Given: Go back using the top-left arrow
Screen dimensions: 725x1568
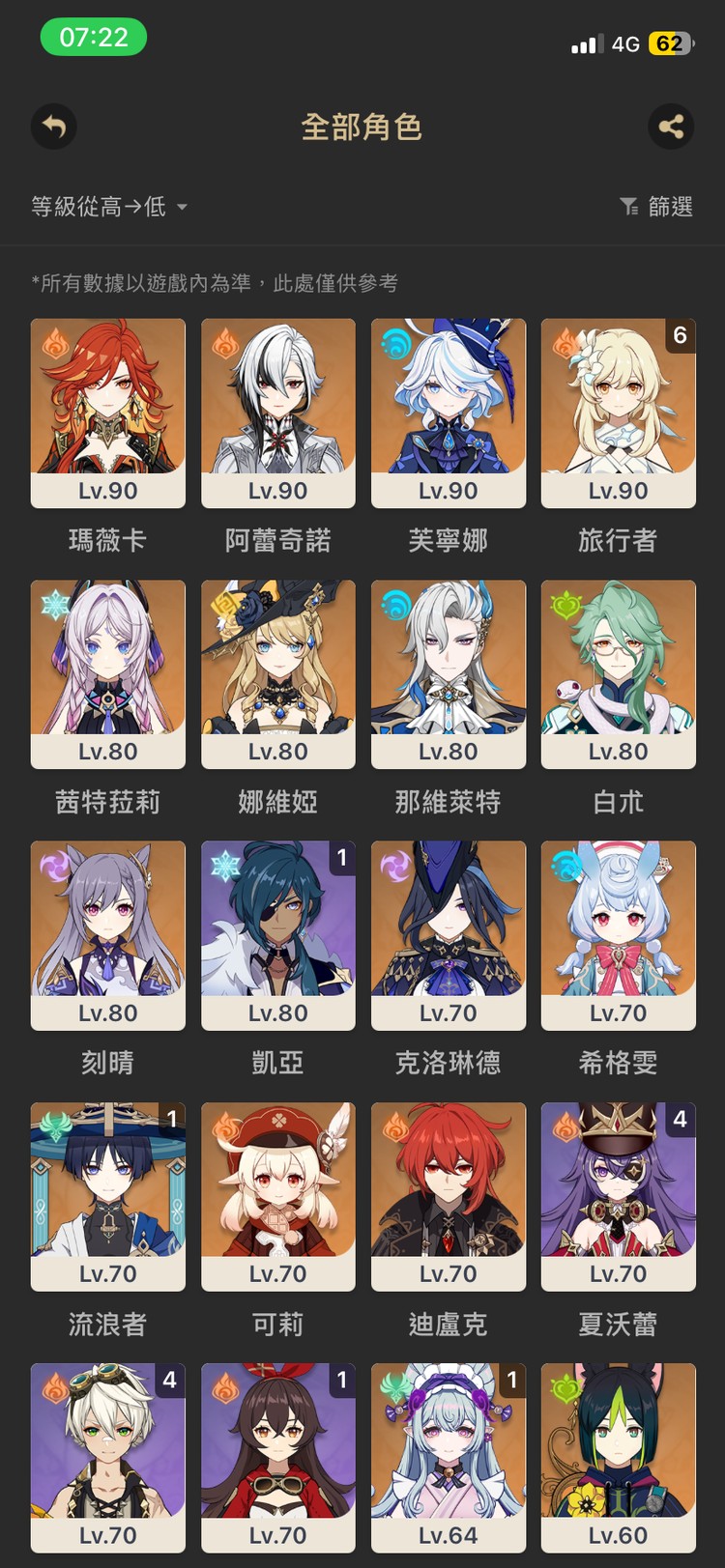Looking at the screenshot, I should 54,127.
